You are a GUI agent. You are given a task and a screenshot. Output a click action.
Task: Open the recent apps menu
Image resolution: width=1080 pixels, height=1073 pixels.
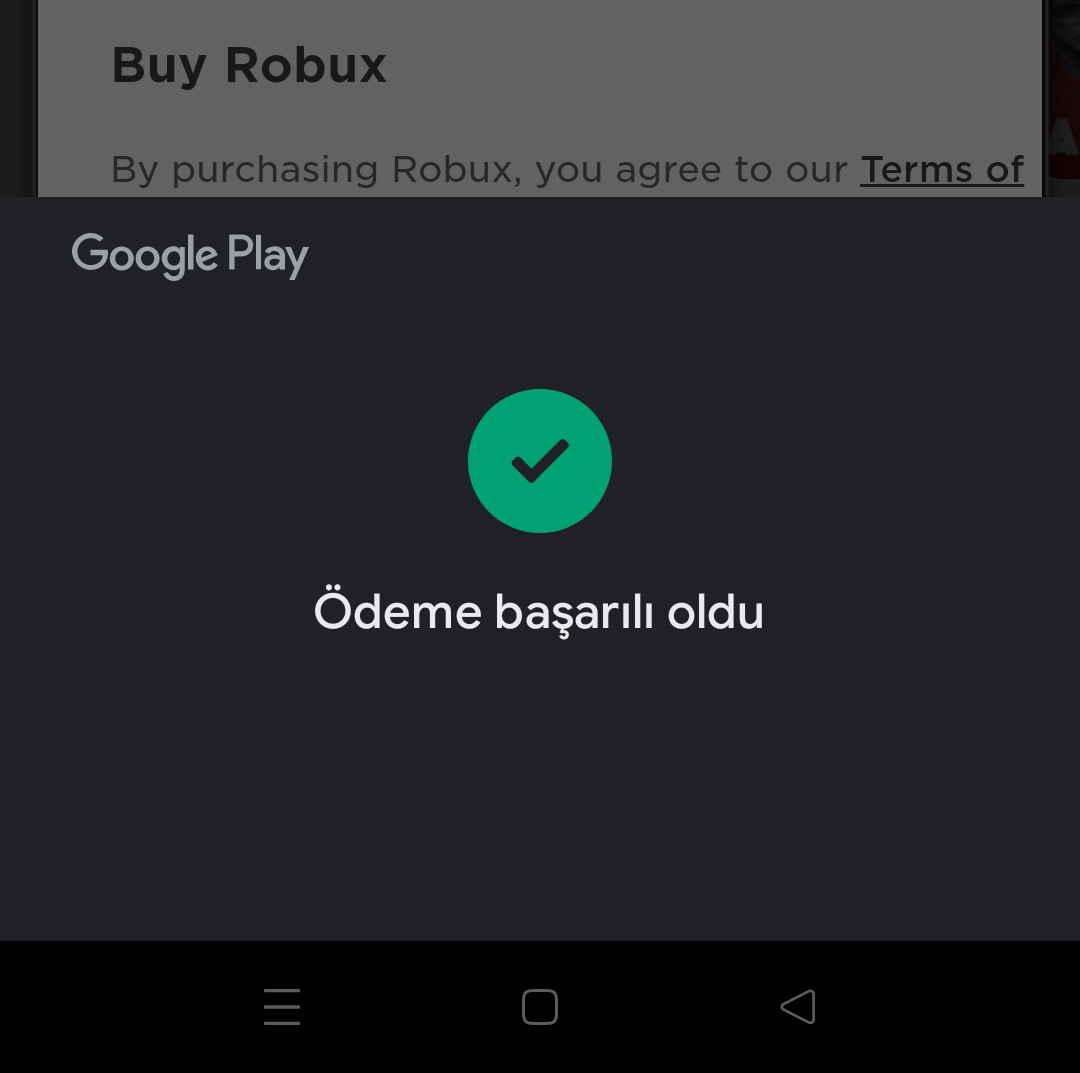tap(282, 1007)
